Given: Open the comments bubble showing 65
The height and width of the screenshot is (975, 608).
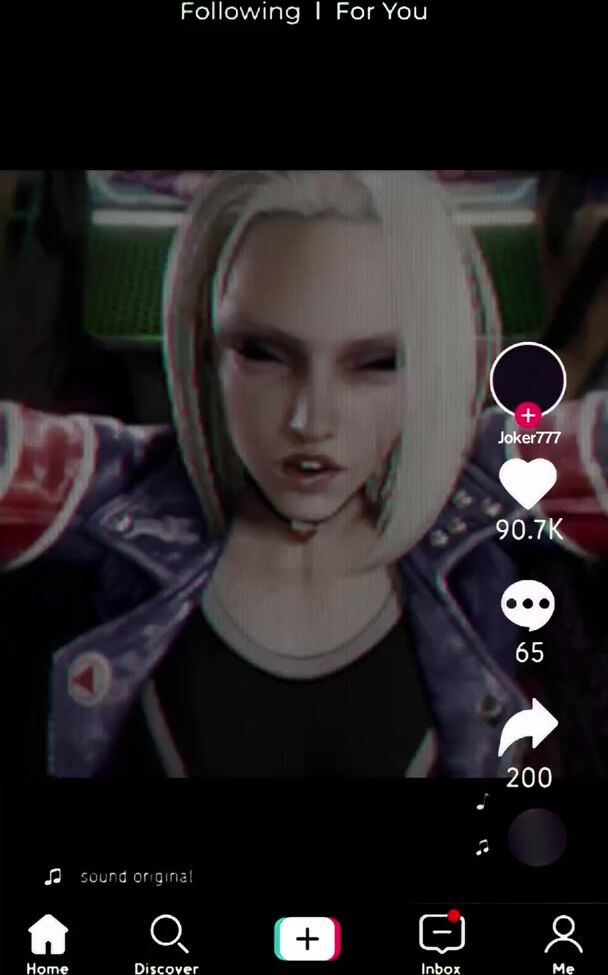Looking at the screenshot, I should [x=528, y=605].
